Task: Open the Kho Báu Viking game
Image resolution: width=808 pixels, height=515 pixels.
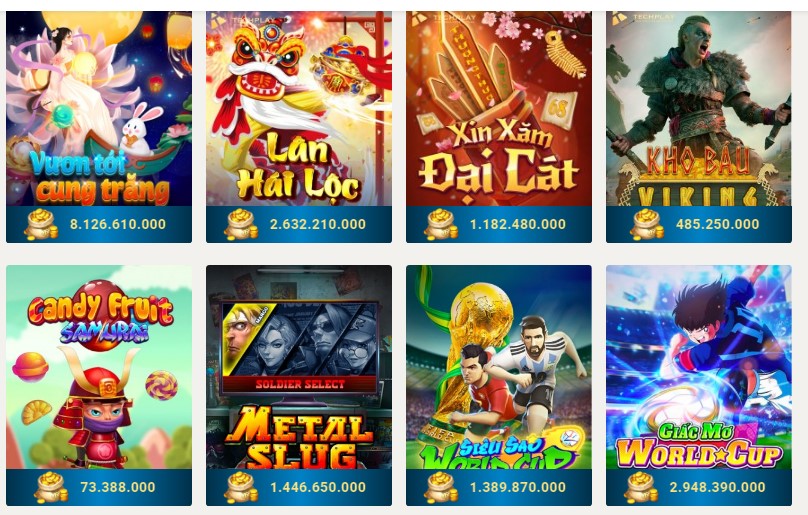Action: (x=698, y=110)
